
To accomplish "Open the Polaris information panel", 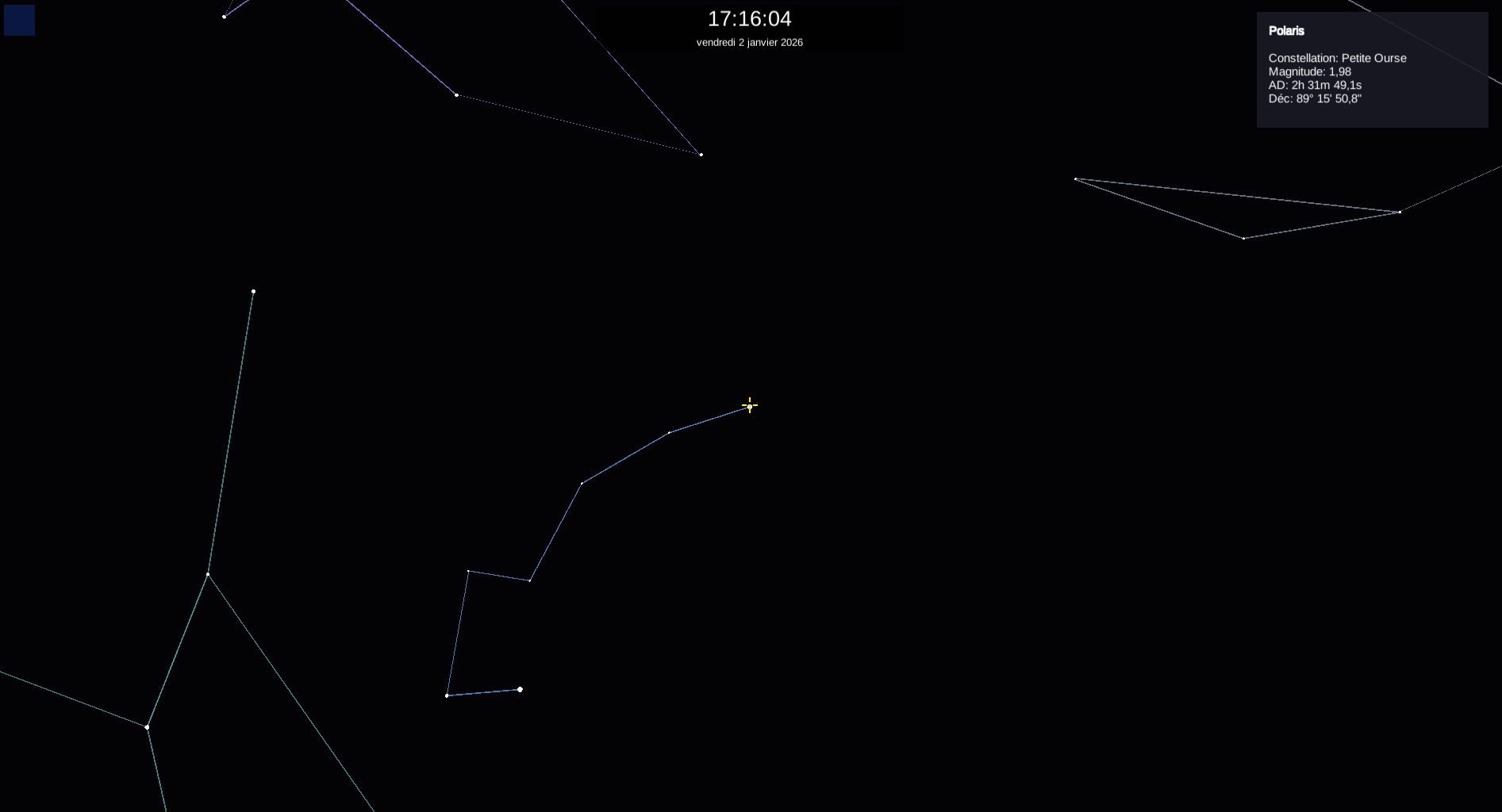I will coord(1371,69).
